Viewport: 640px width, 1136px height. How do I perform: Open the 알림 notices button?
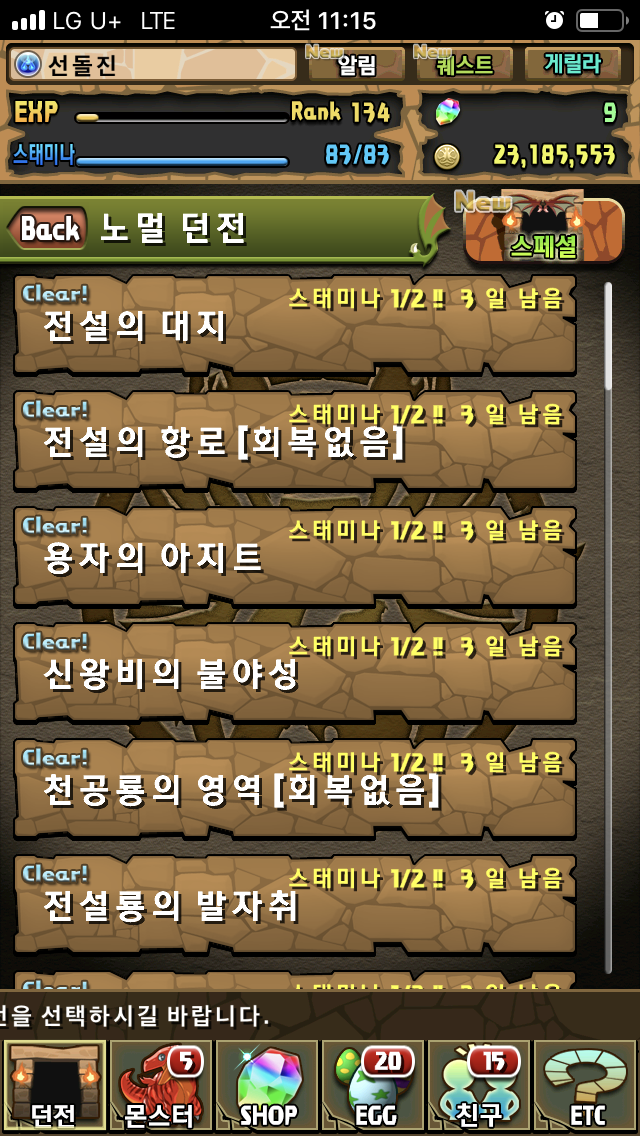click(357, 65)
